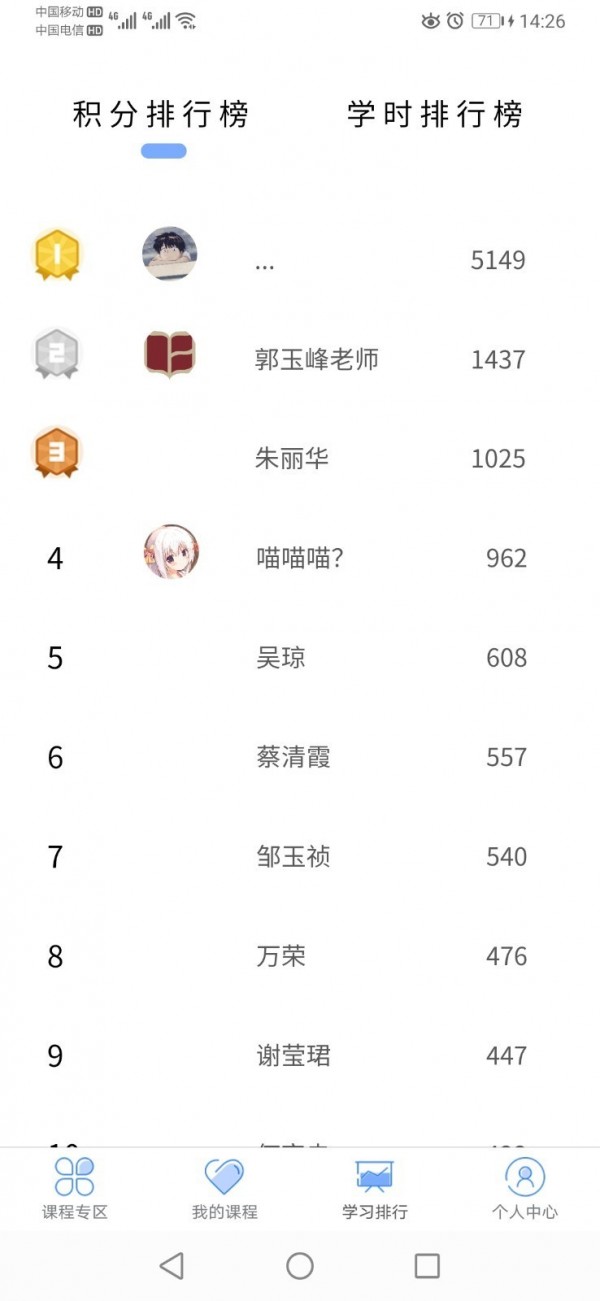Select the 积分排行榜 tab

click(161, 115)
